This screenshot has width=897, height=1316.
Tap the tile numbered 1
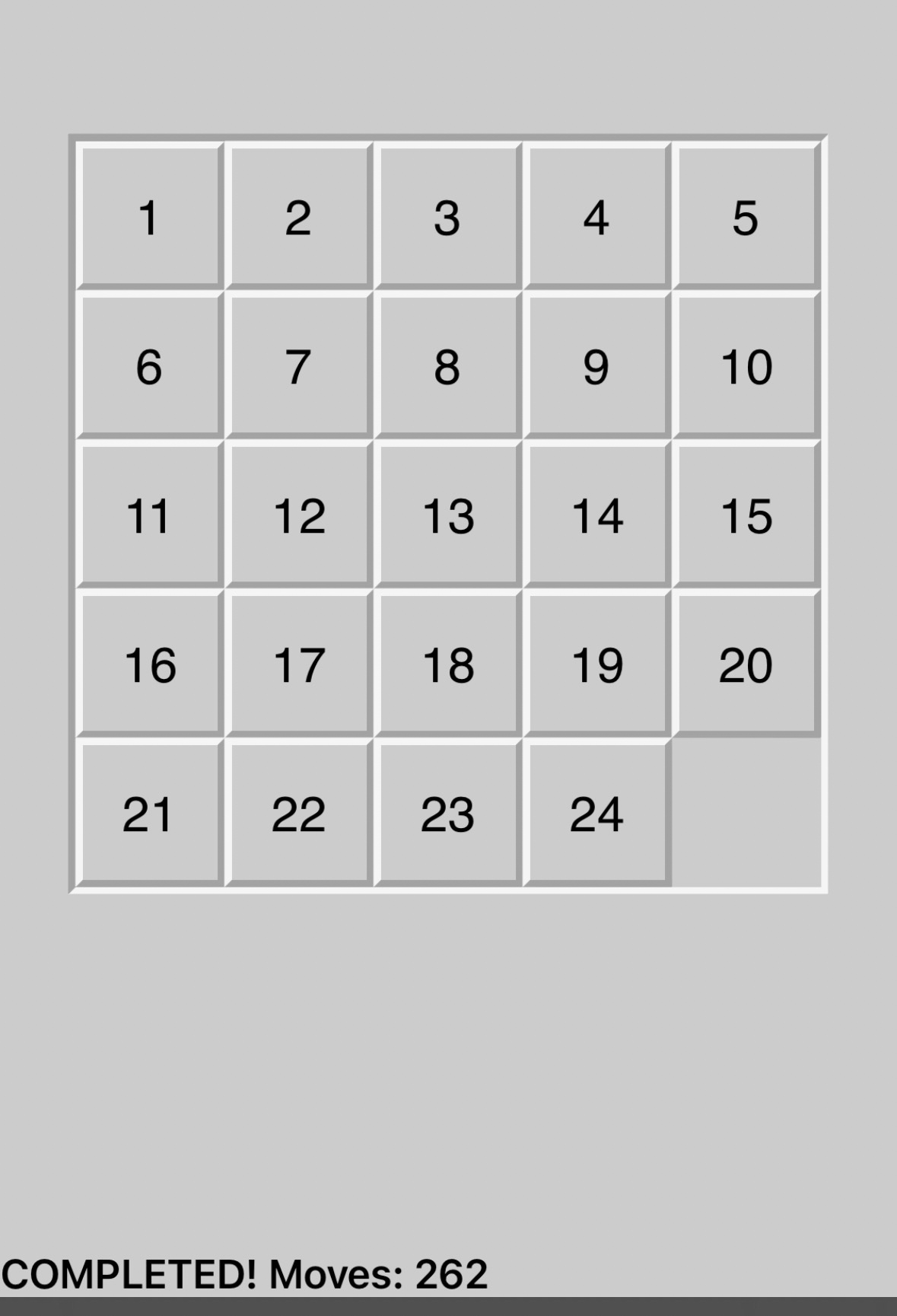149,217
